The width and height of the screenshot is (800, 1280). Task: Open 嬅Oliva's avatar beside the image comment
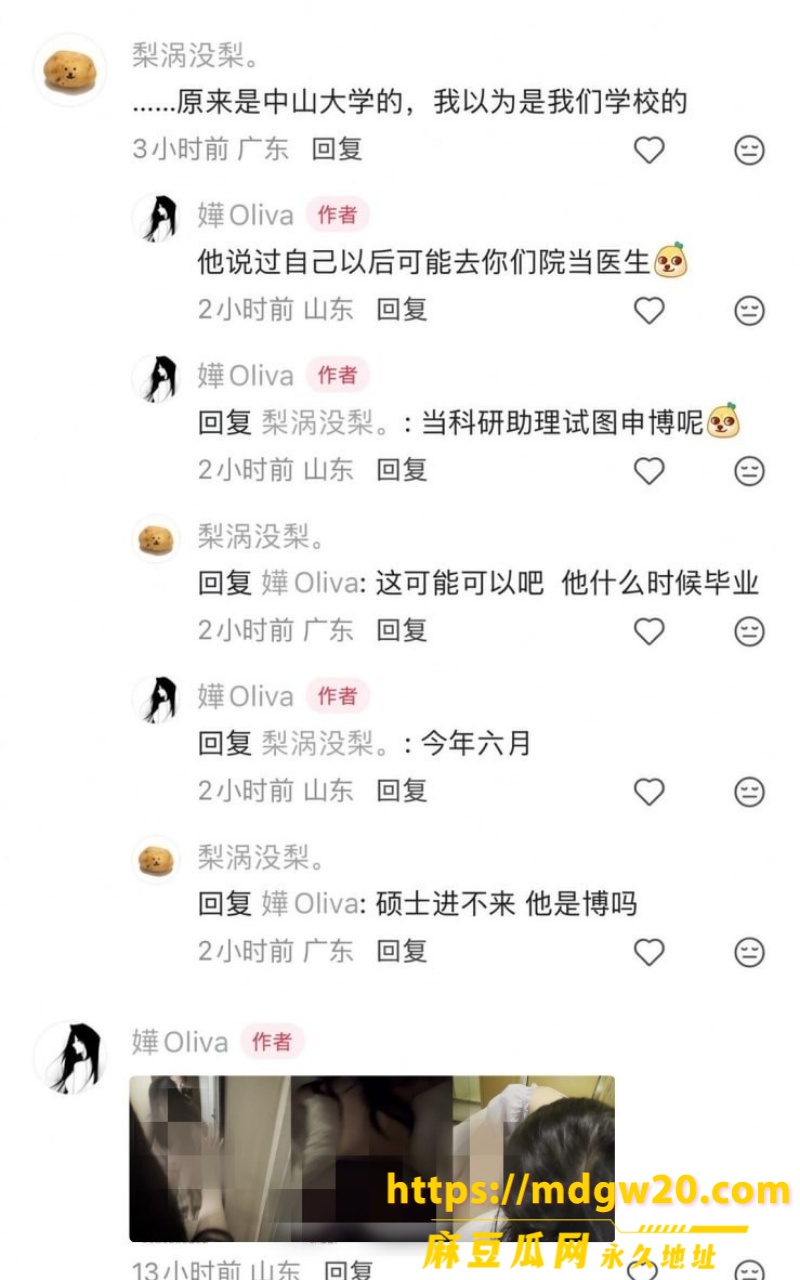point(70,1056)
